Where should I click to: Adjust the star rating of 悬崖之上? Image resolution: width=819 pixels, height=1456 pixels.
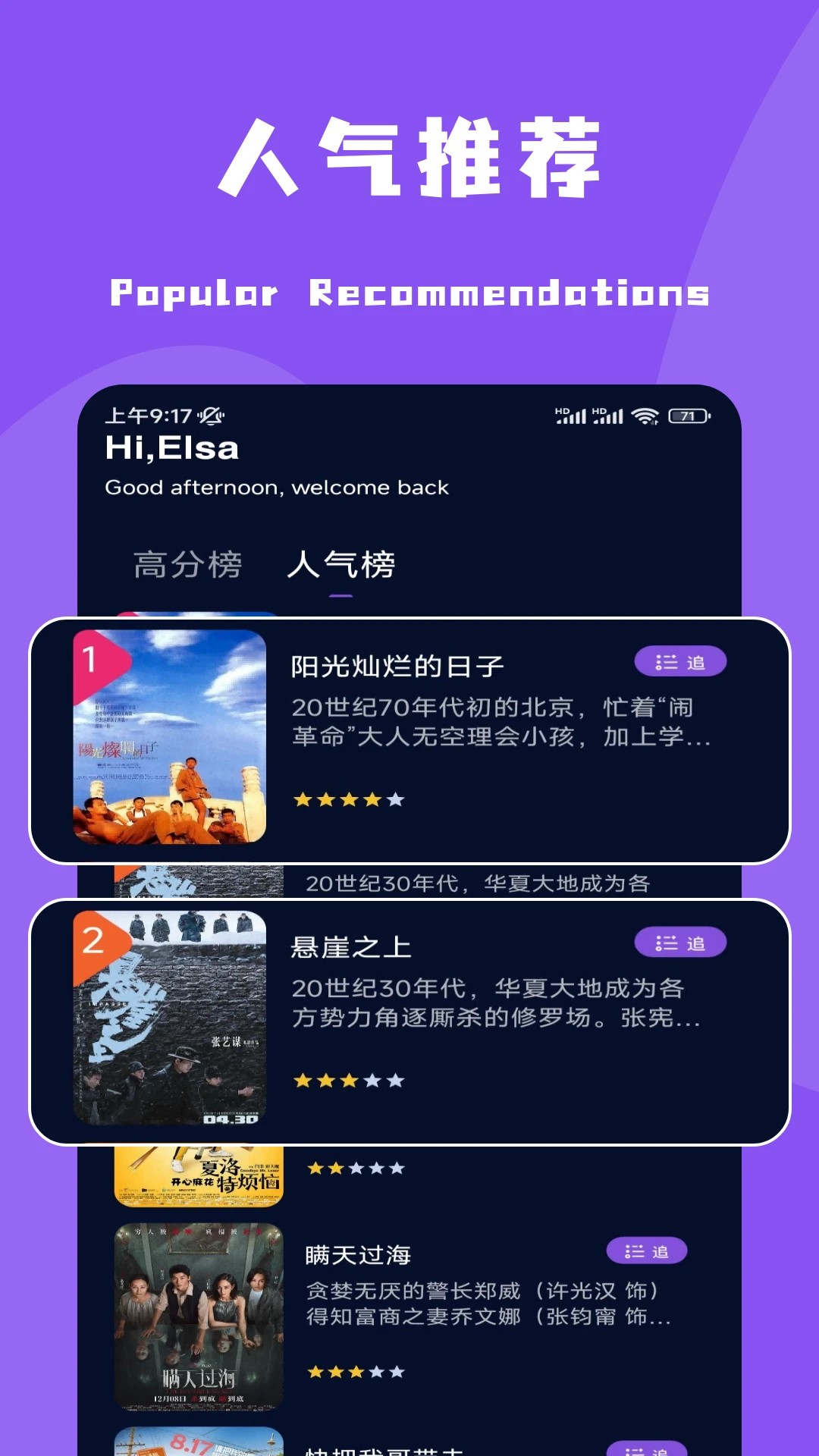point(349,1081)
